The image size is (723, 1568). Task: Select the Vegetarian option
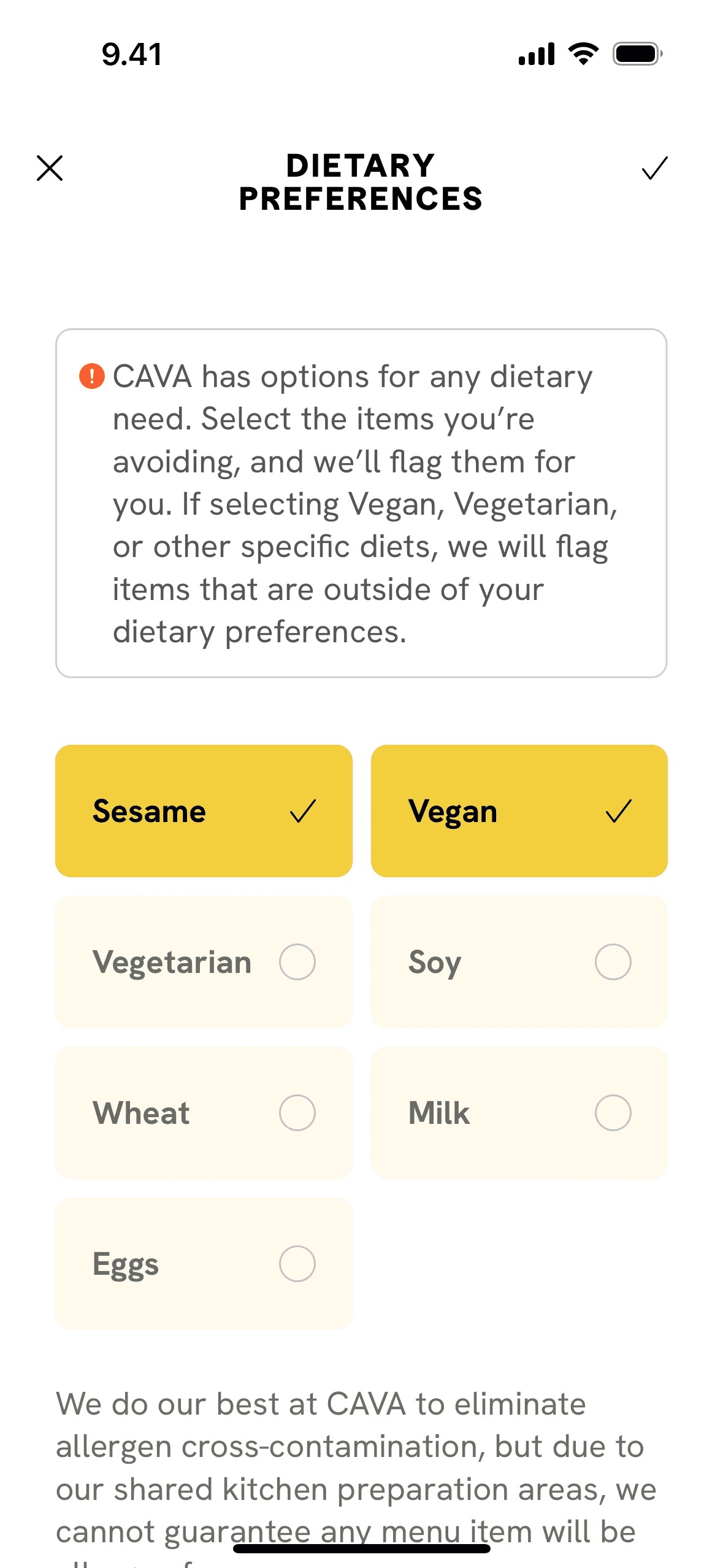[204, 961]
